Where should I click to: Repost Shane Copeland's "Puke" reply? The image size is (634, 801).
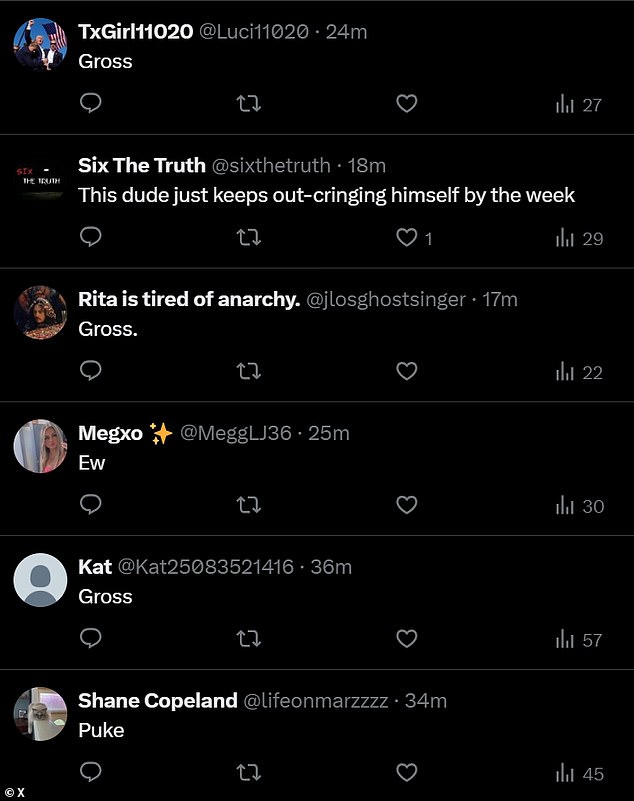[x=248, y=773]
